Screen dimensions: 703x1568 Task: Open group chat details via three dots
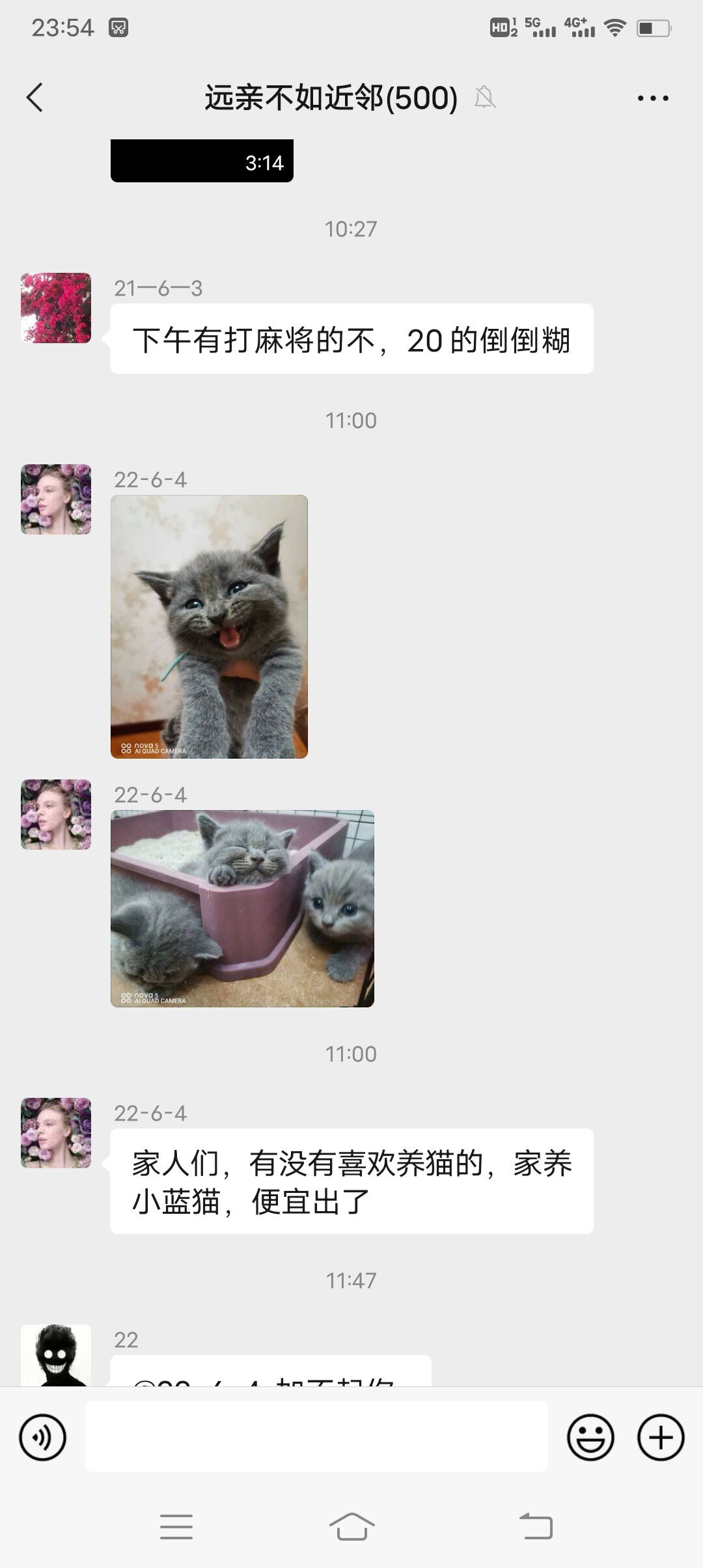click(x=653, y=98)
